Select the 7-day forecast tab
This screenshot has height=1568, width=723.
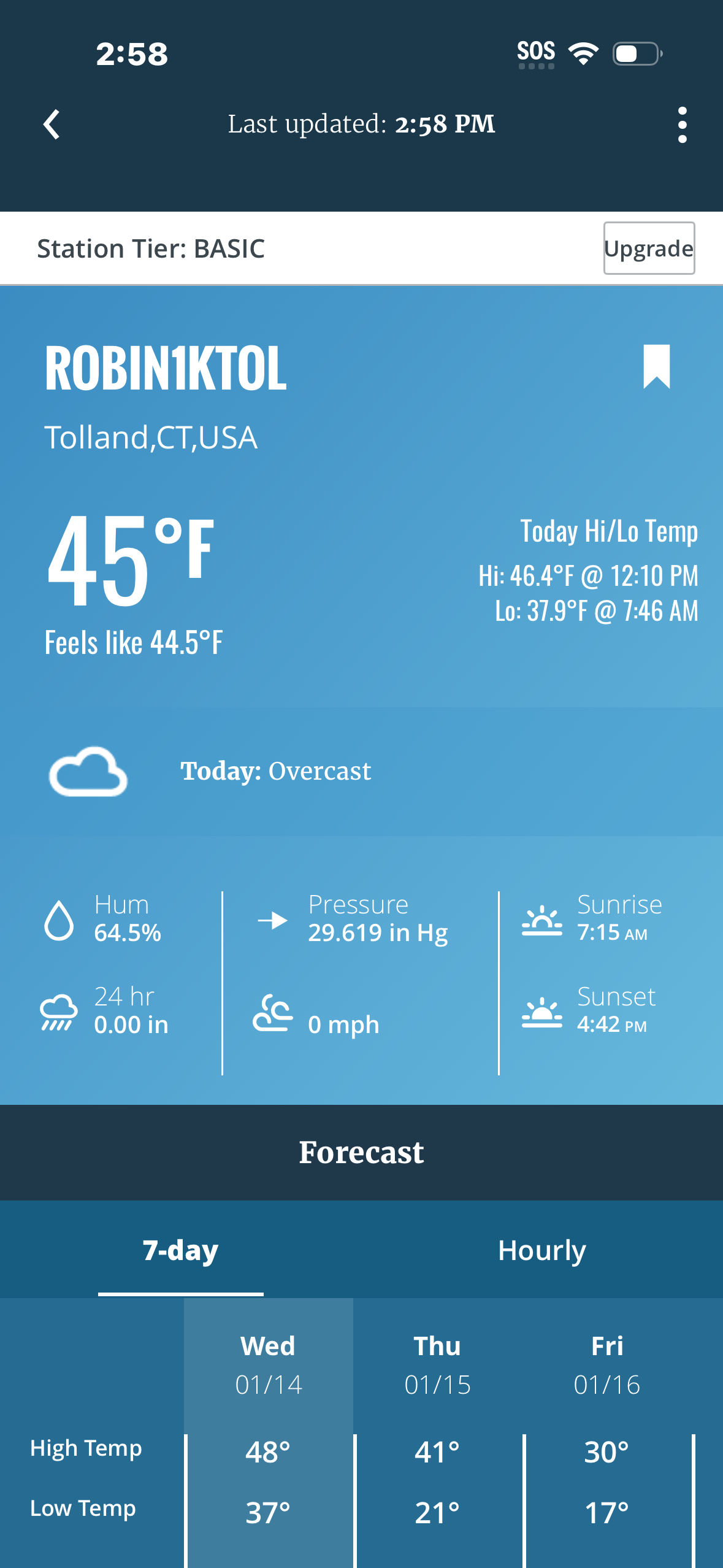tap(181, 1250)
